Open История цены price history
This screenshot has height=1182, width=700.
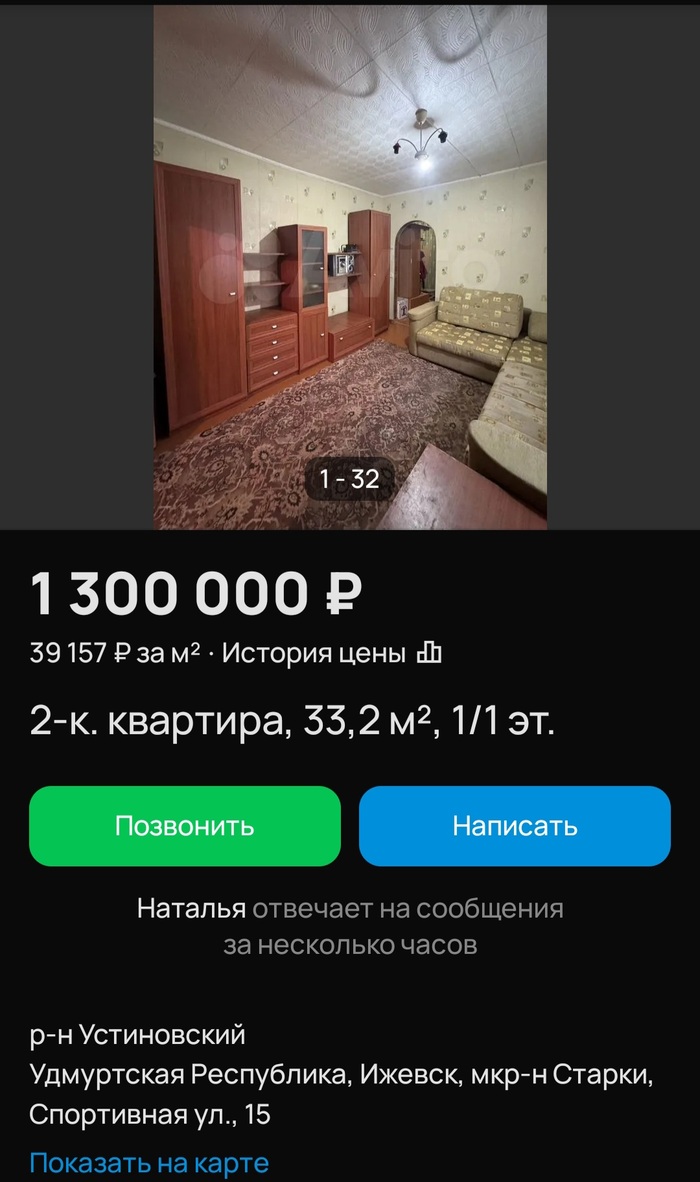point(330,654)
